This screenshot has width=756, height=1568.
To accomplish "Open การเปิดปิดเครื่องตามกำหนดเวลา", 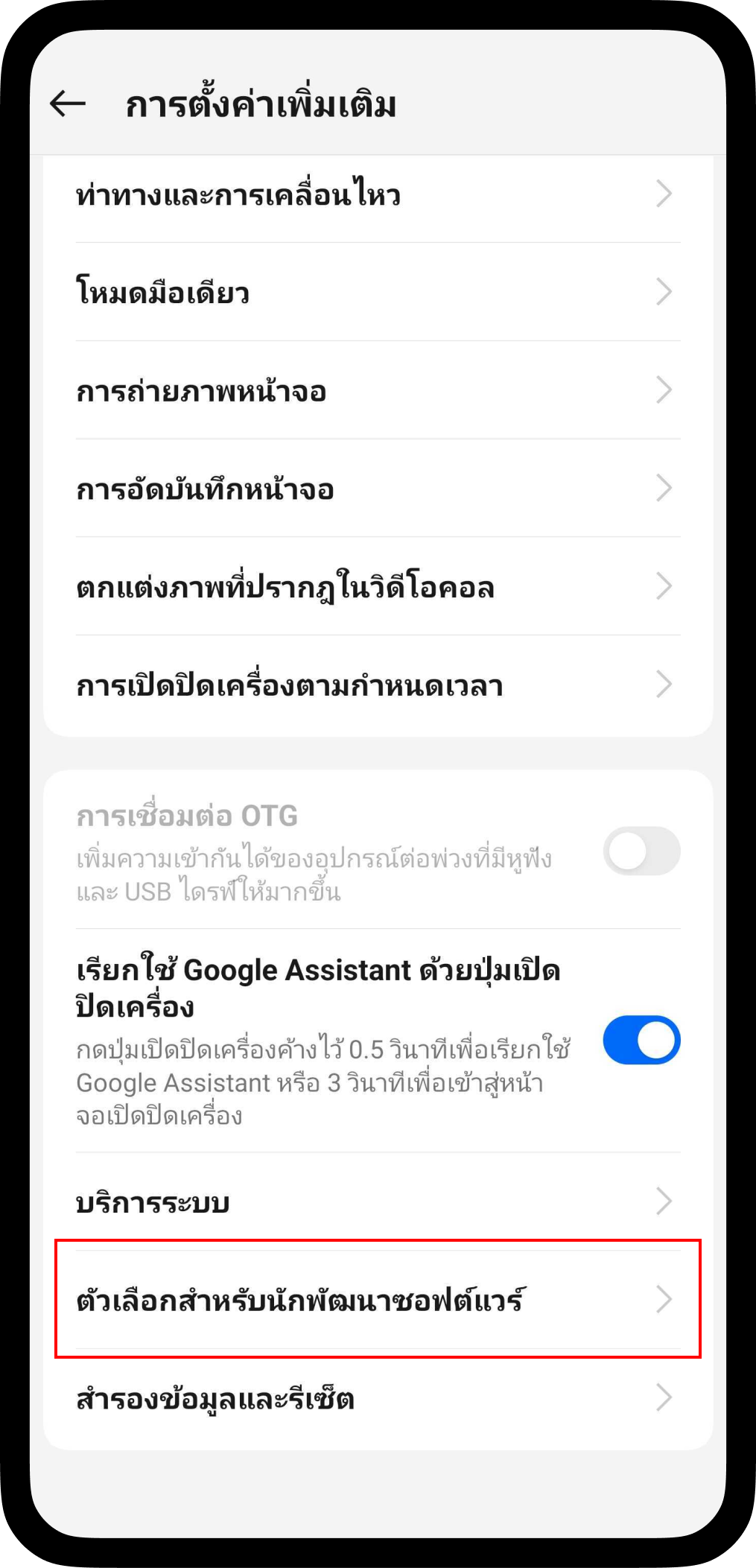I will (378, 685).
